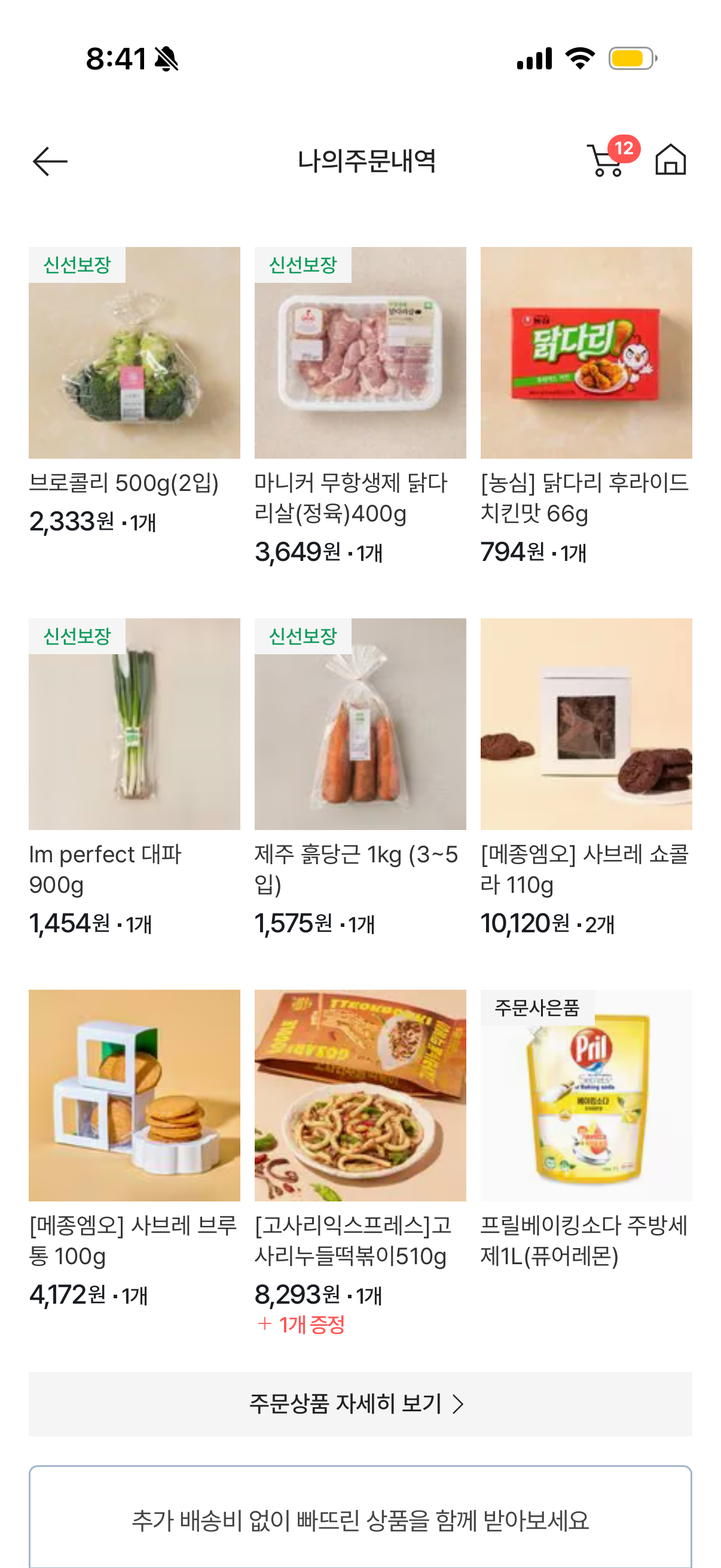The height and width of the screenshot is (1568, 721).
Task: Open the shopping cart with 12 items
Action: pos(607,161)
